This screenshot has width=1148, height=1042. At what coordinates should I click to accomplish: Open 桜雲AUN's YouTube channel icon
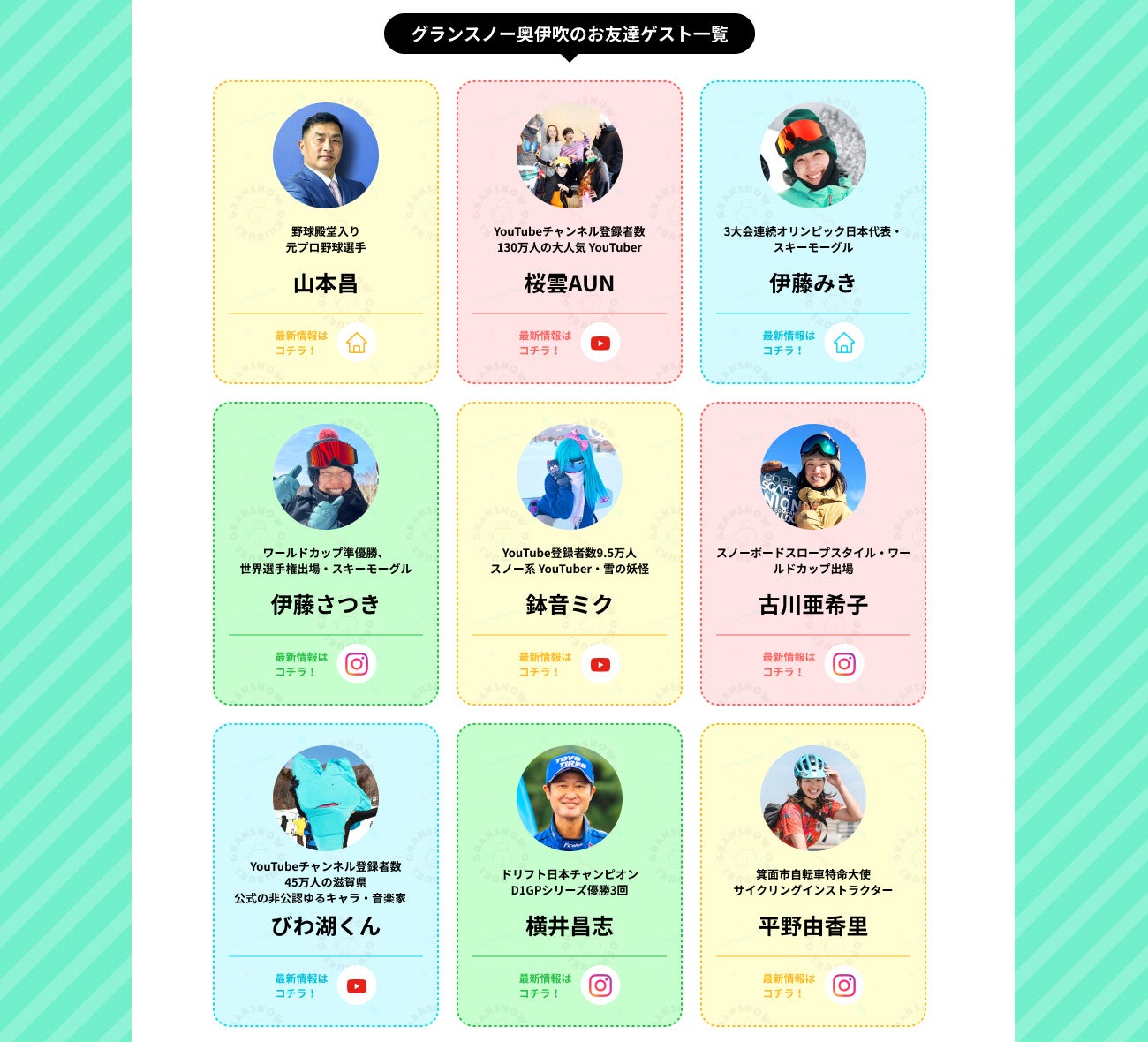[x=600, y=343]
